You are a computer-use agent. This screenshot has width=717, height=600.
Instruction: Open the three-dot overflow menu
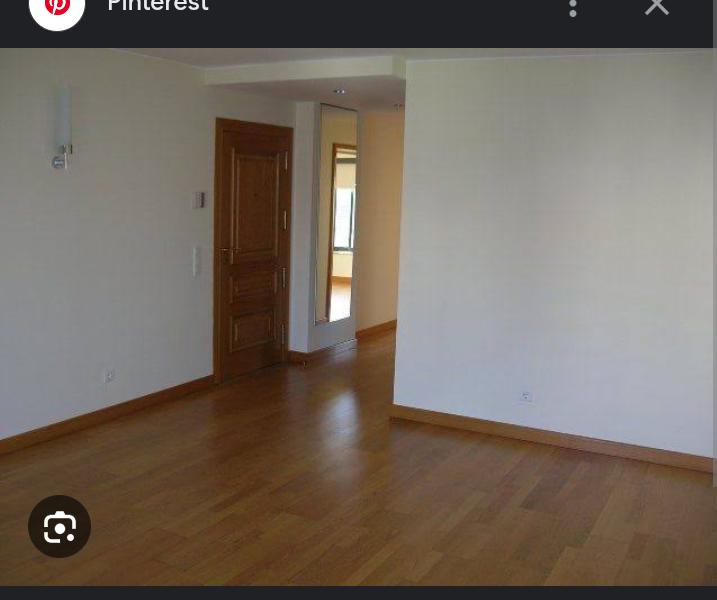click(573, 7)
